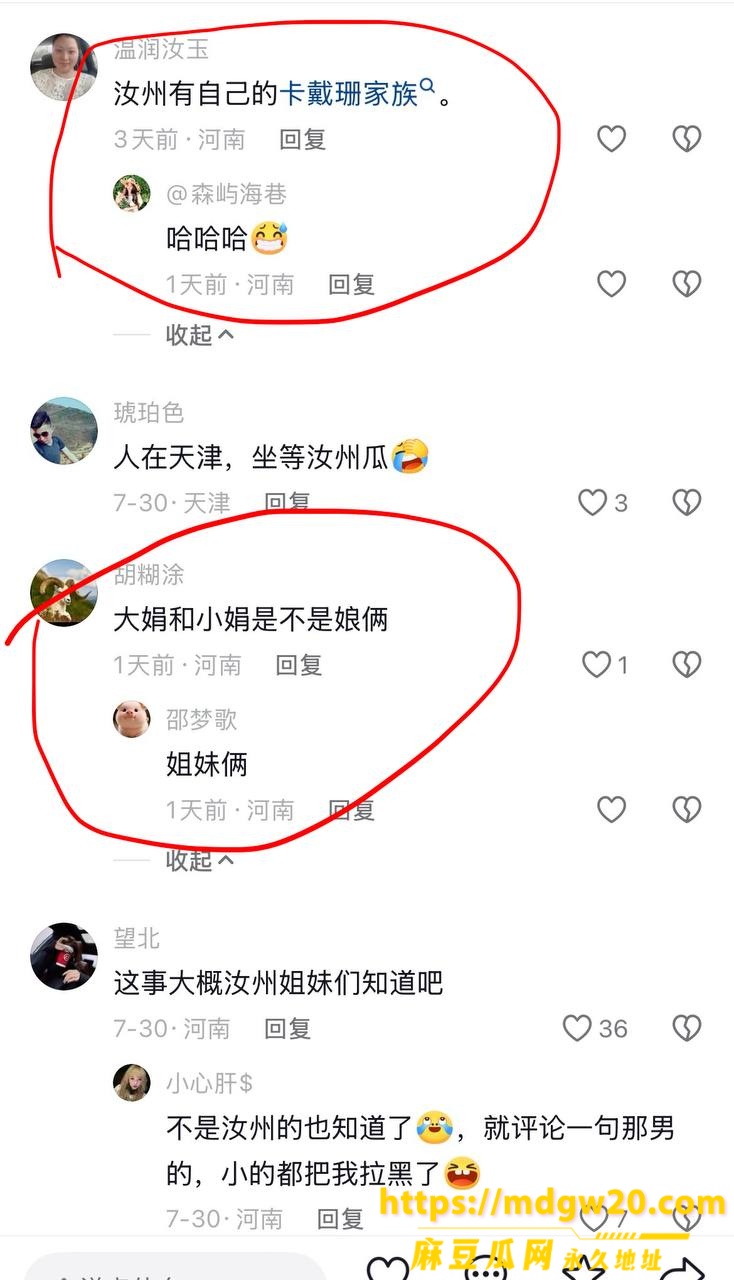Viewport: 734px width, 1280px height.
Task: Like 温润汝玉's comment about 汝州
Action: click(x=611, y=139)
